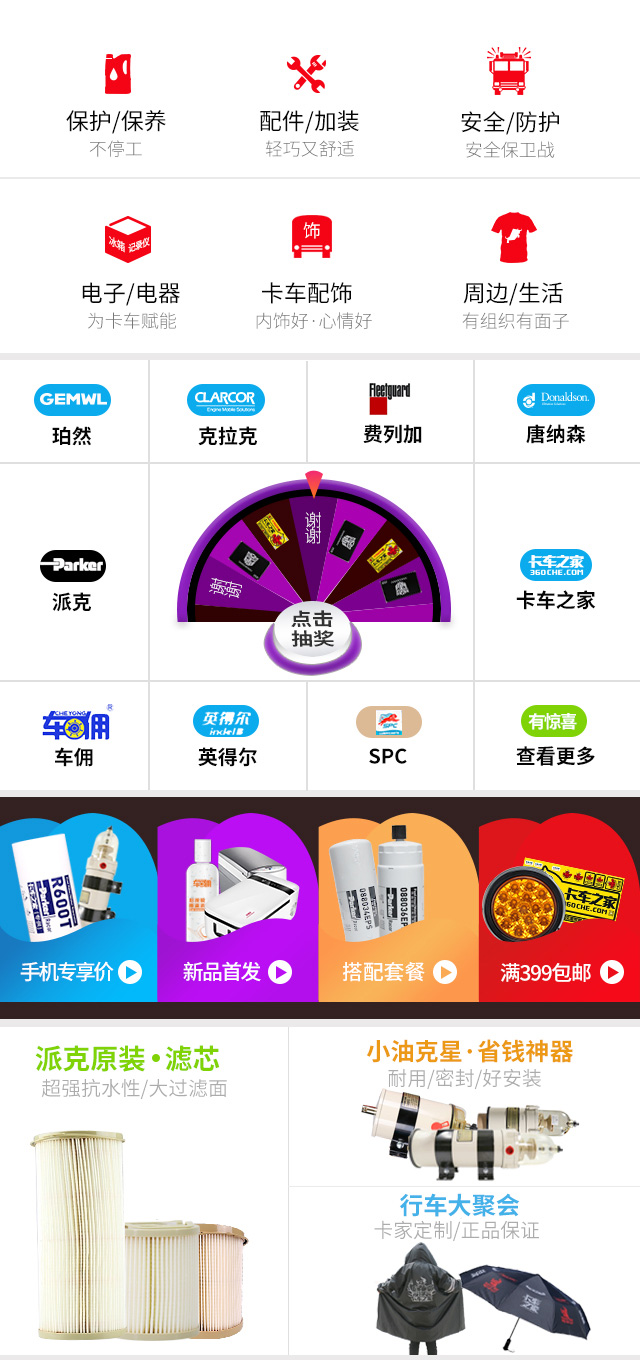The width and height of the screenshot is (640, 1360).
Task: Open the 英得尔 brand
Action: 227,736
